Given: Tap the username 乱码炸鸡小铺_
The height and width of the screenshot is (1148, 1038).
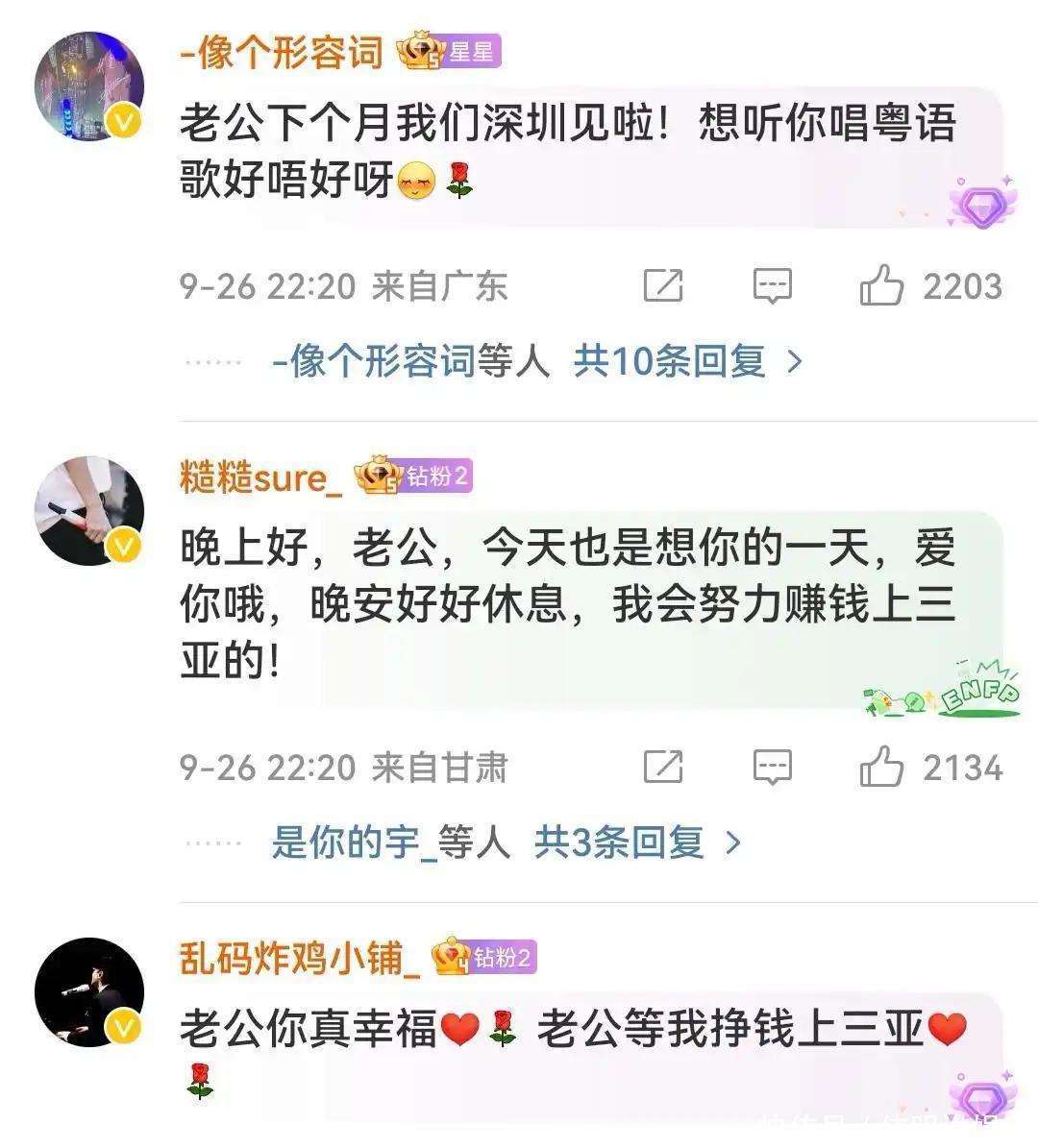Looking at the screenshot, I should click(300, 958).
